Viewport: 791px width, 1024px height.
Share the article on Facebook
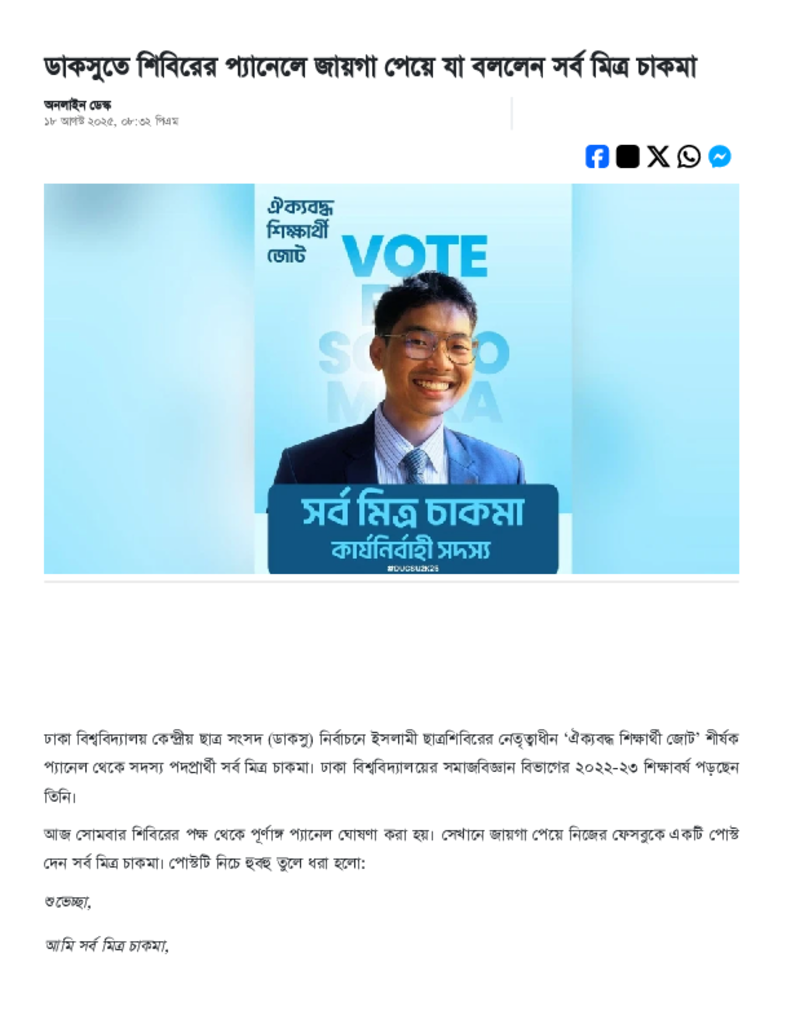tap(597, 157)
